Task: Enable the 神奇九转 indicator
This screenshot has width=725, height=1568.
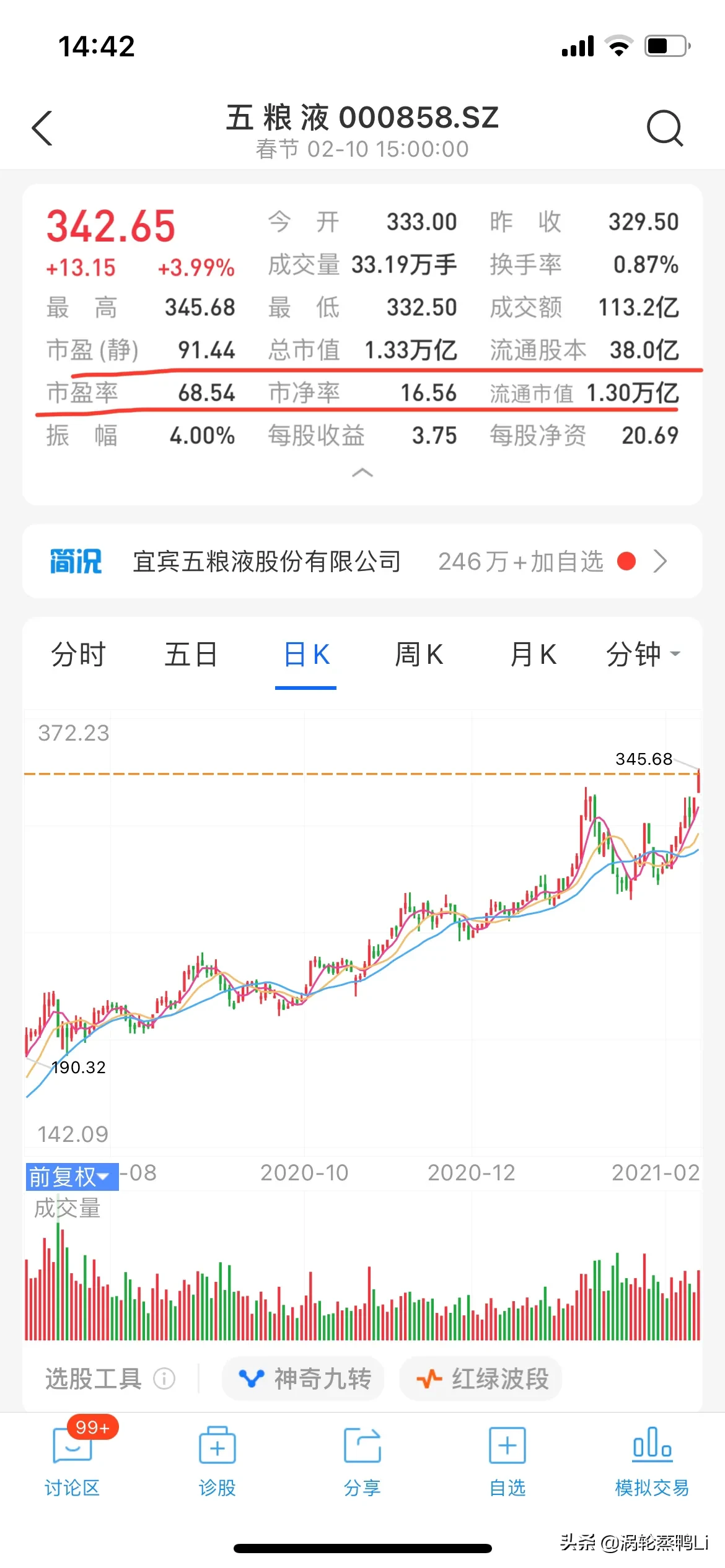Action: [304, 1379]
